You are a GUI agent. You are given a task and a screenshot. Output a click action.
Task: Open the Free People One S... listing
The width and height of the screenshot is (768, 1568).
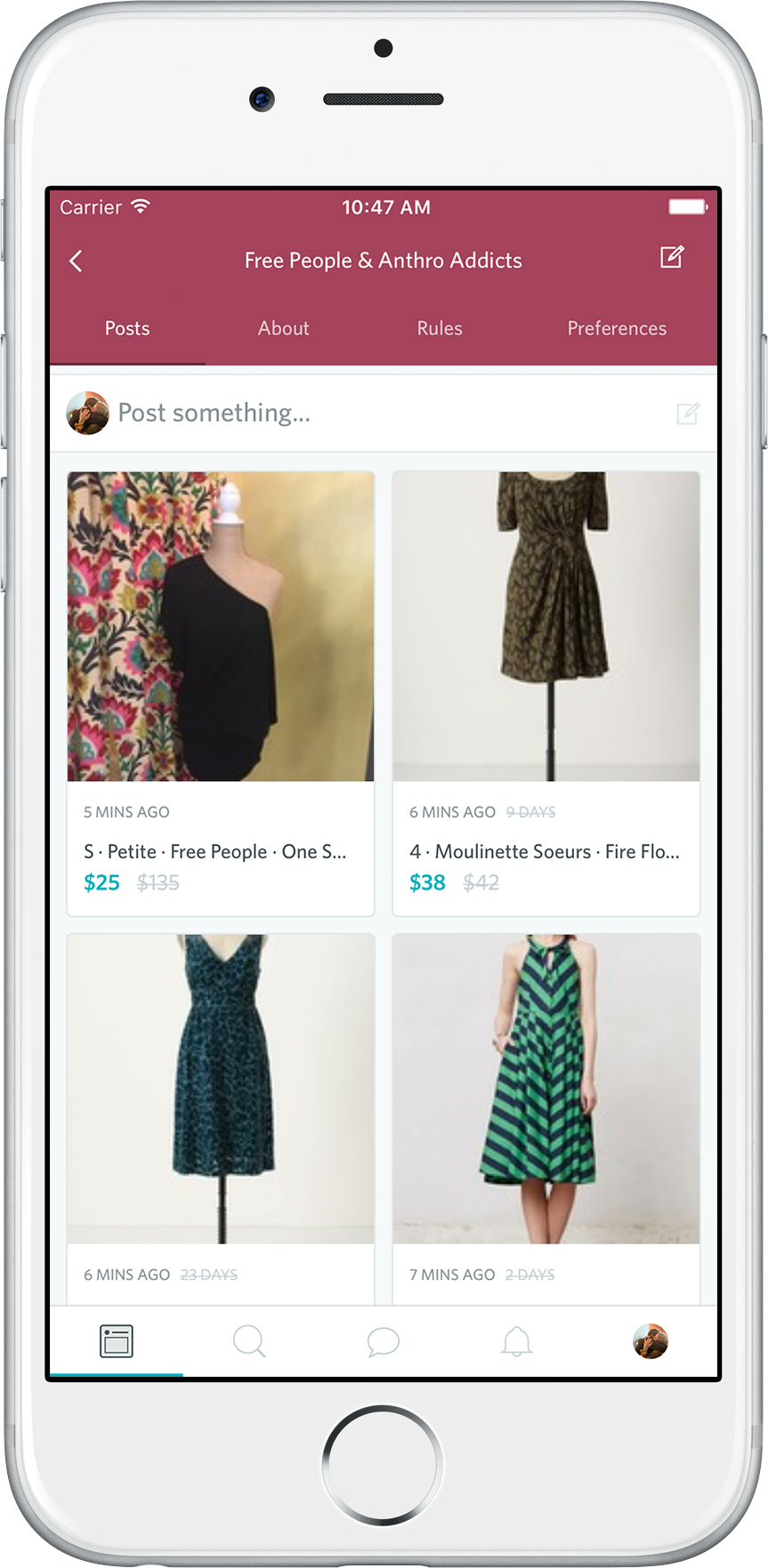point(221,694)
